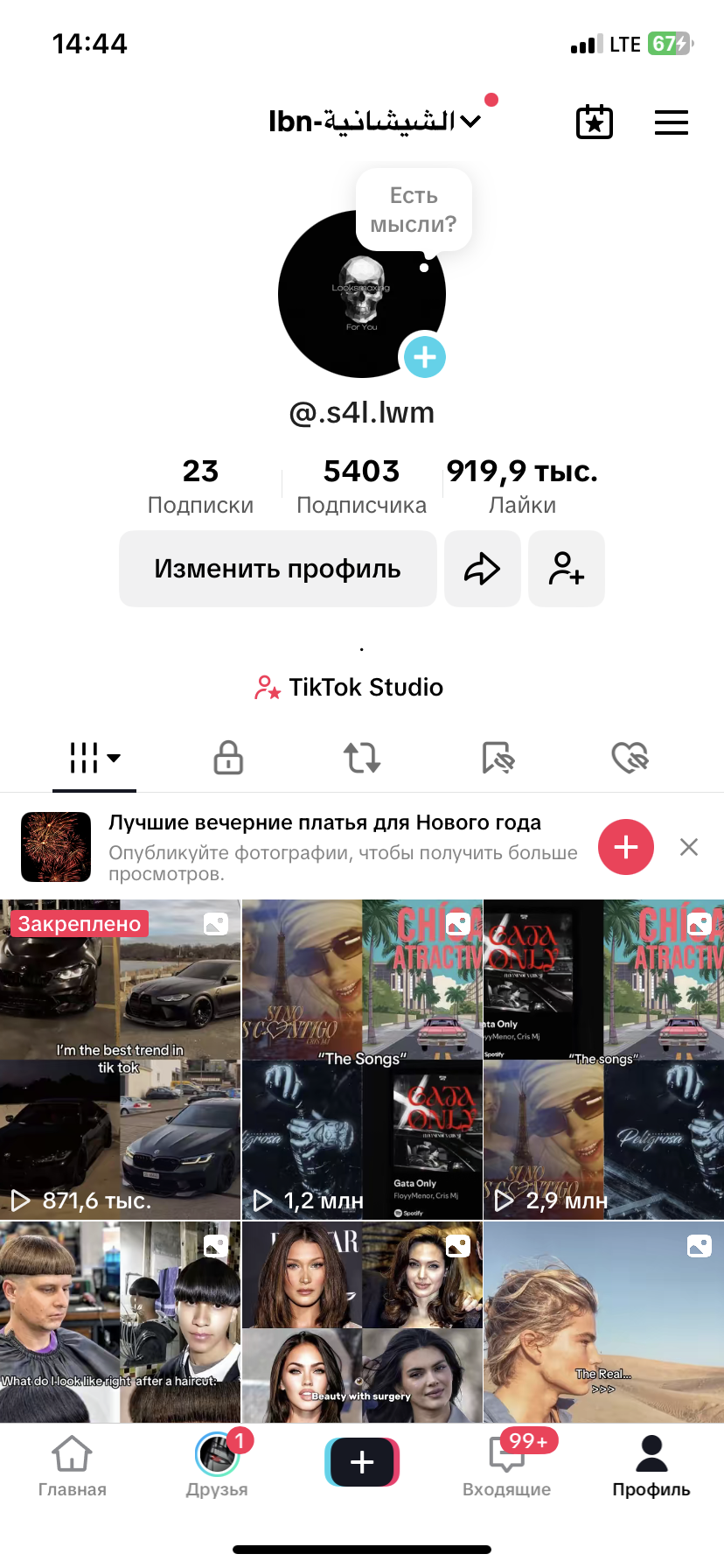Share the profile via arrow icon

click(x=482, y=569)
